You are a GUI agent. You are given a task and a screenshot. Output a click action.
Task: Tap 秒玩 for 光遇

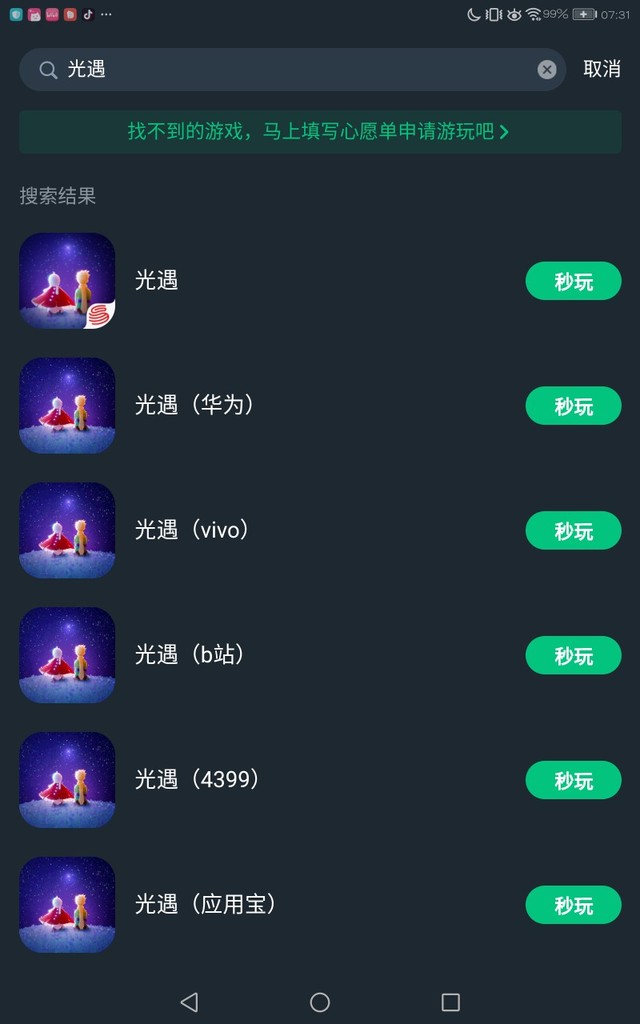[573, 281]
